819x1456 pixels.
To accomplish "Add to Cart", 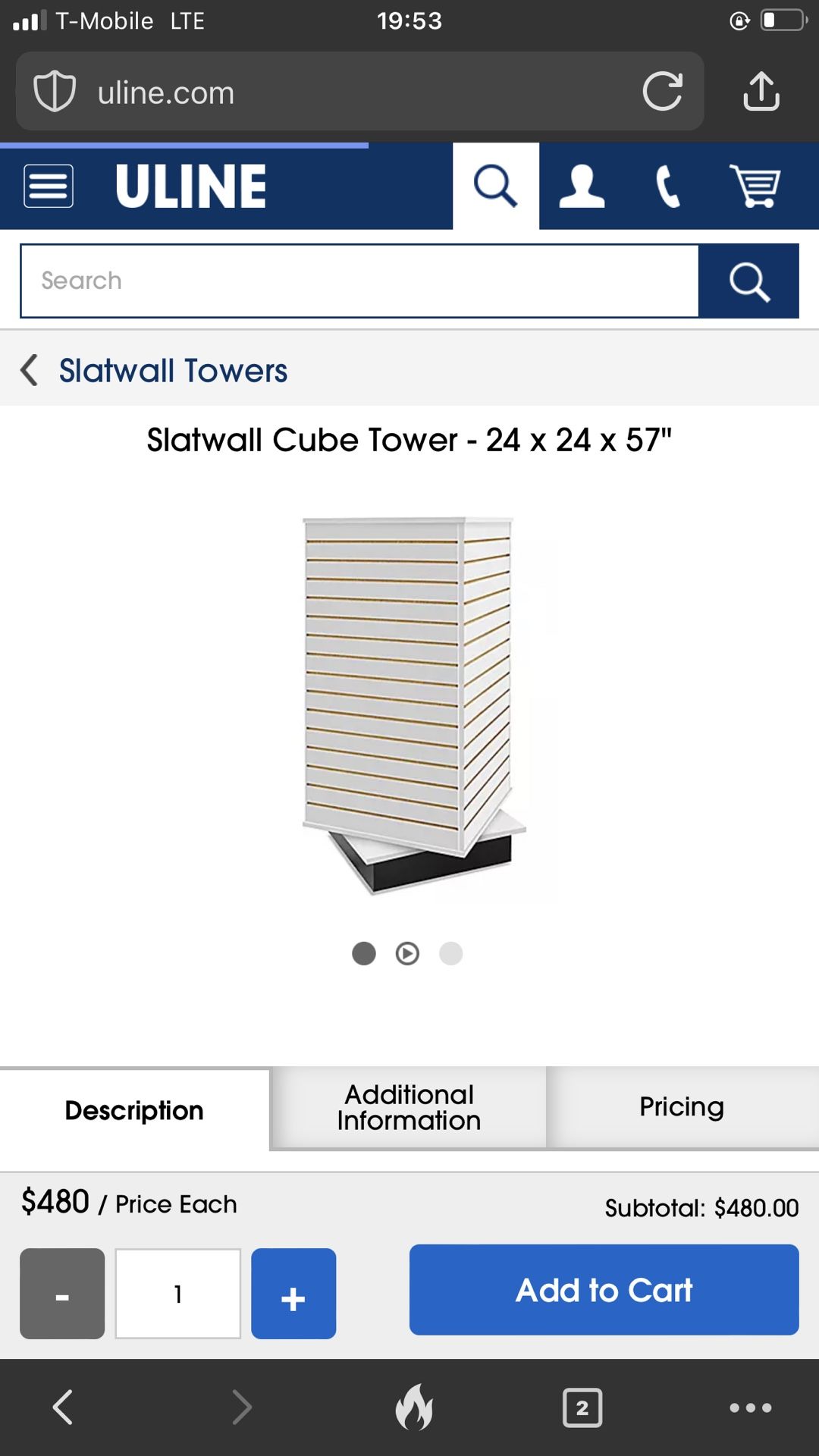I will [x=604, y=1290].
